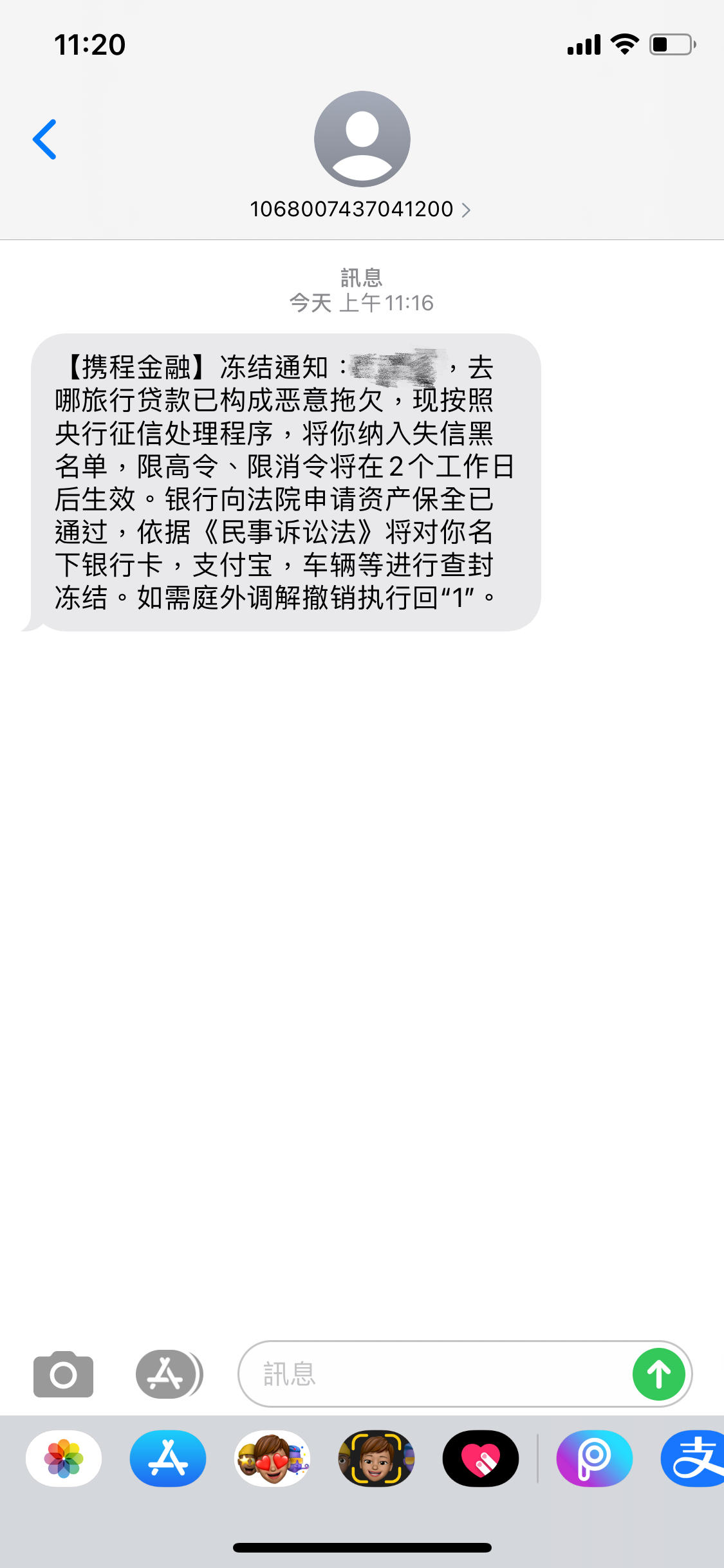Tap the home indicator bar at the bottom

[x=362, y=1547]
